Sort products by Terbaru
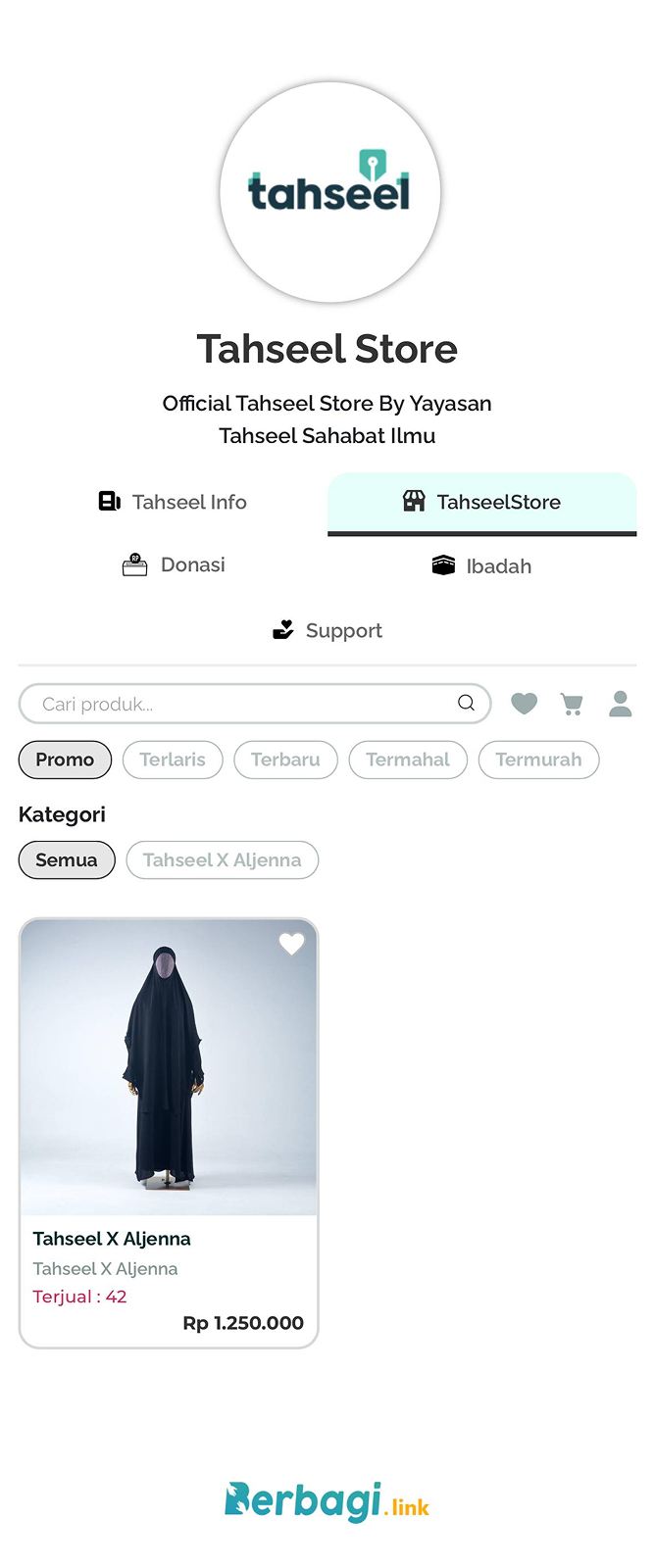The image size is (655, 1568). coord(285,759)
